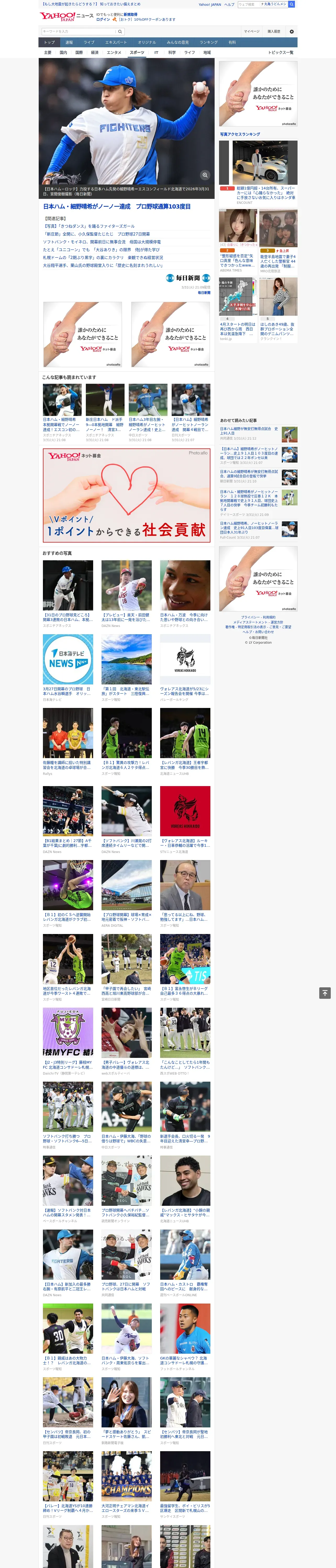Switch to the 速報 tab
336x1568 pixels.
pos(69,43)
